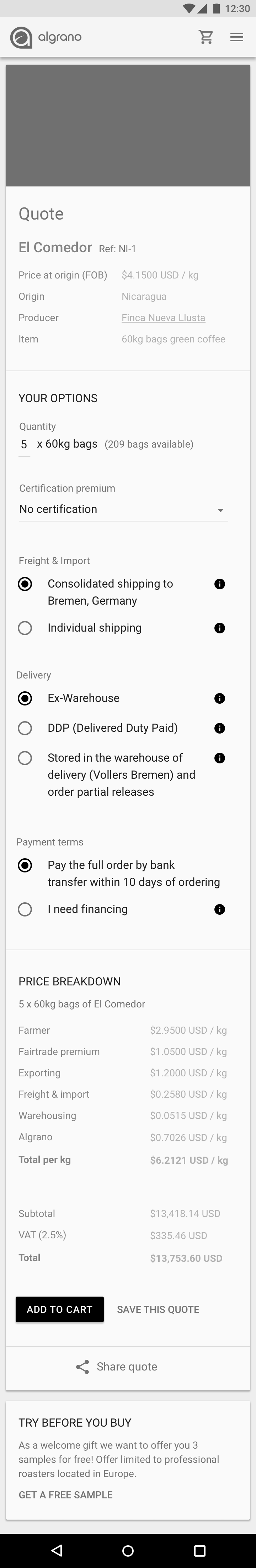This screenshot has height=1568, width=256.
Task: Show info about Ex-Warehouse delivery
Action: tap(220, 698)
